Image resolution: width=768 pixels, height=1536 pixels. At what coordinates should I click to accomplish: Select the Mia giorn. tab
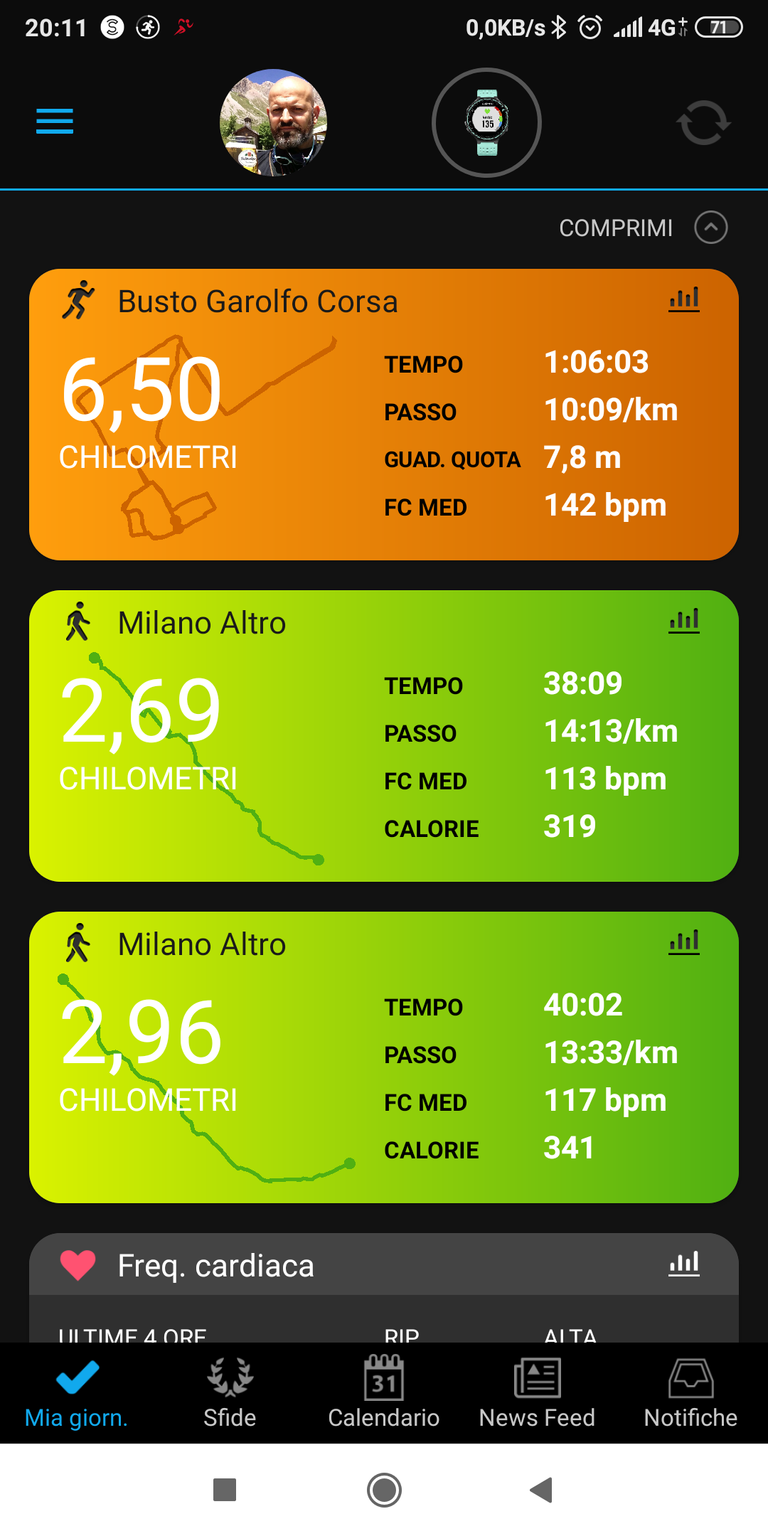click(77, 1392)
